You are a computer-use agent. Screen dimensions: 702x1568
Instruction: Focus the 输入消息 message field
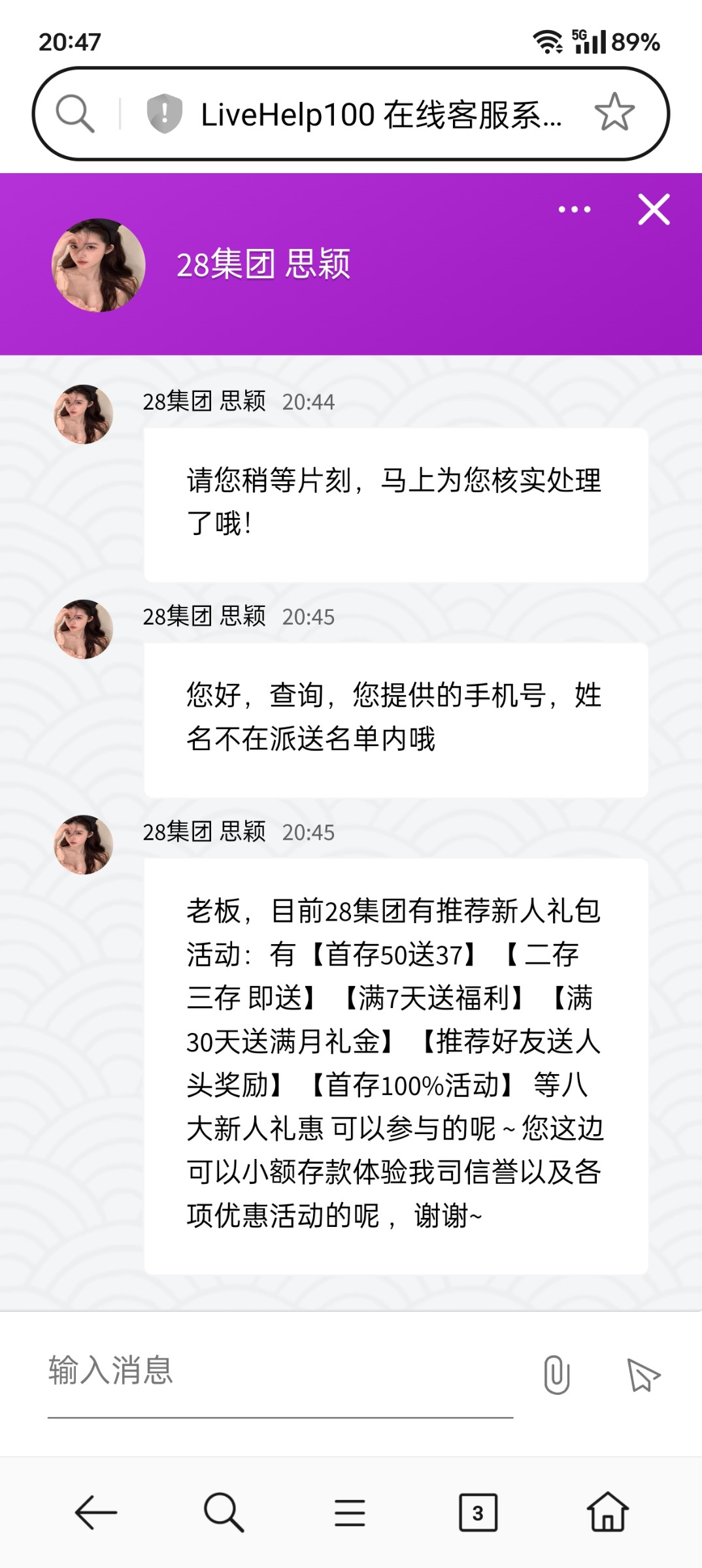[280, 1372]
